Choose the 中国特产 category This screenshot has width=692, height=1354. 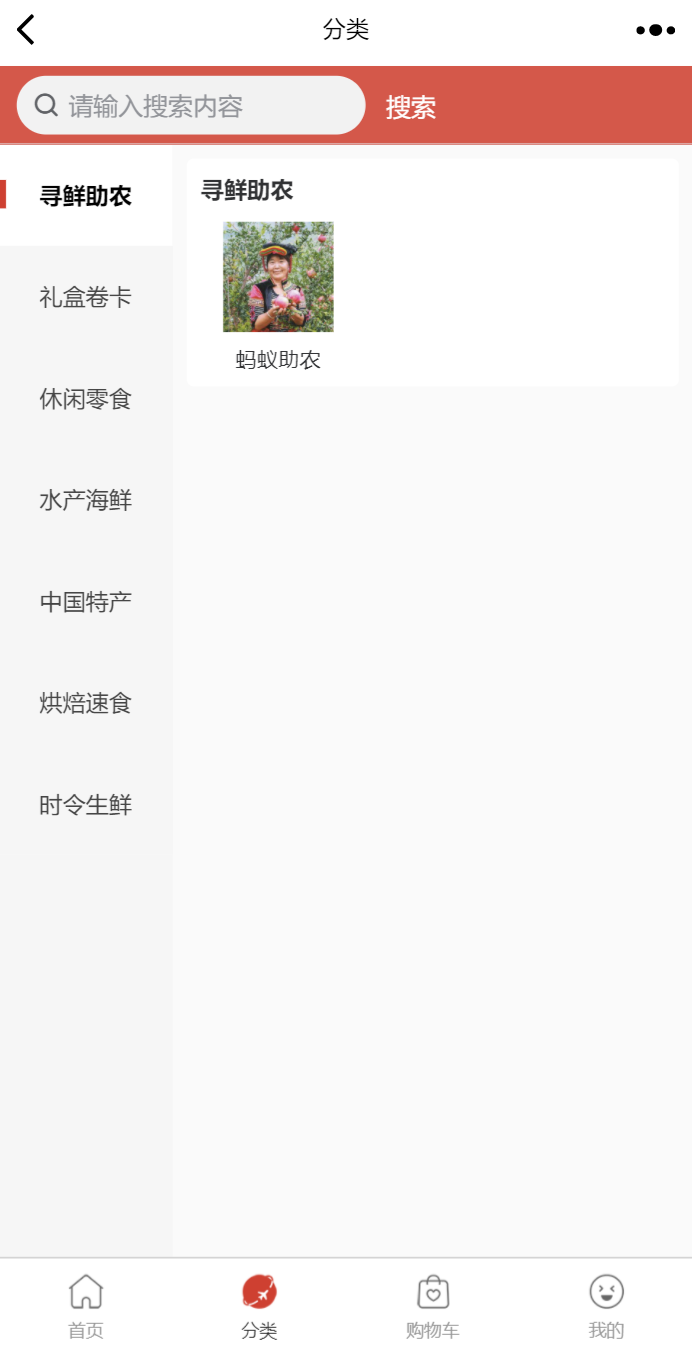click(x=86, y=602)
